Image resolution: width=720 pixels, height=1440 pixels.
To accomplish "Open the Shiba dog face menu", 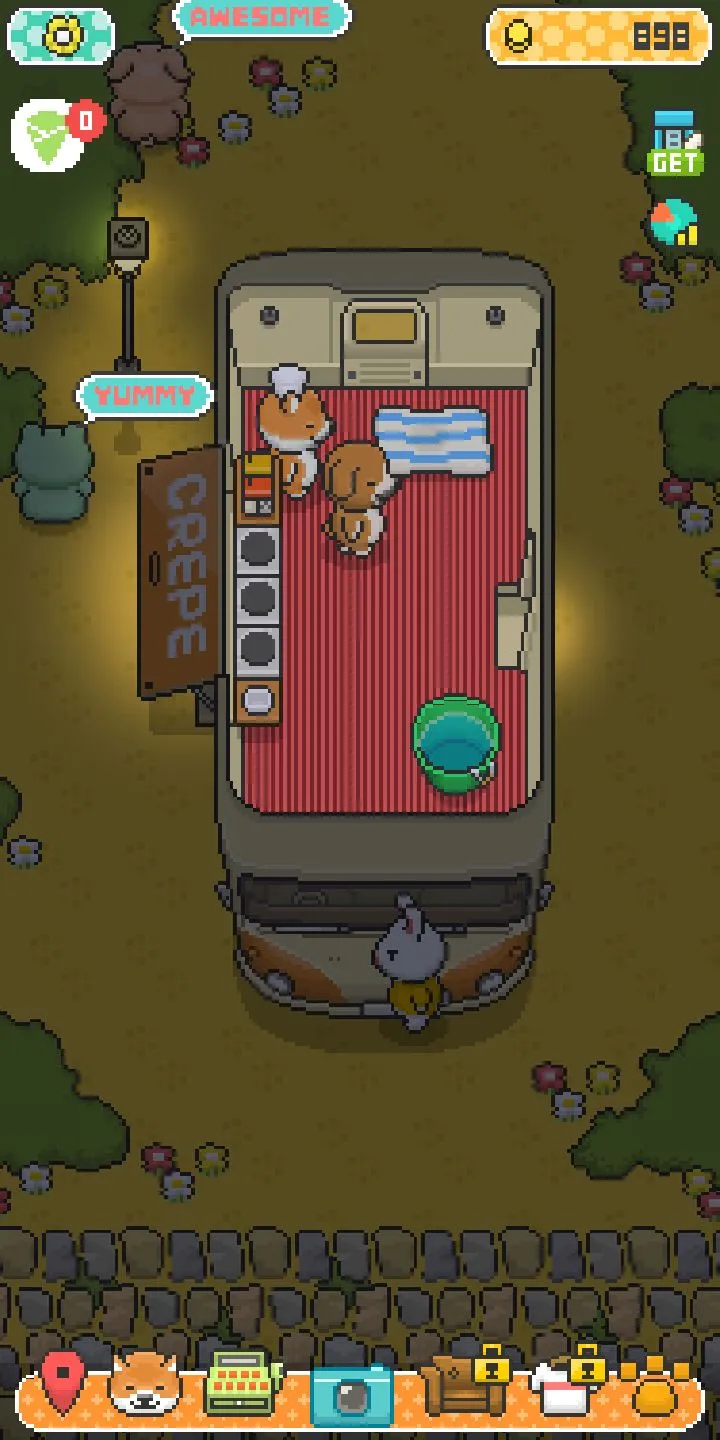I will pos(143,1385).
